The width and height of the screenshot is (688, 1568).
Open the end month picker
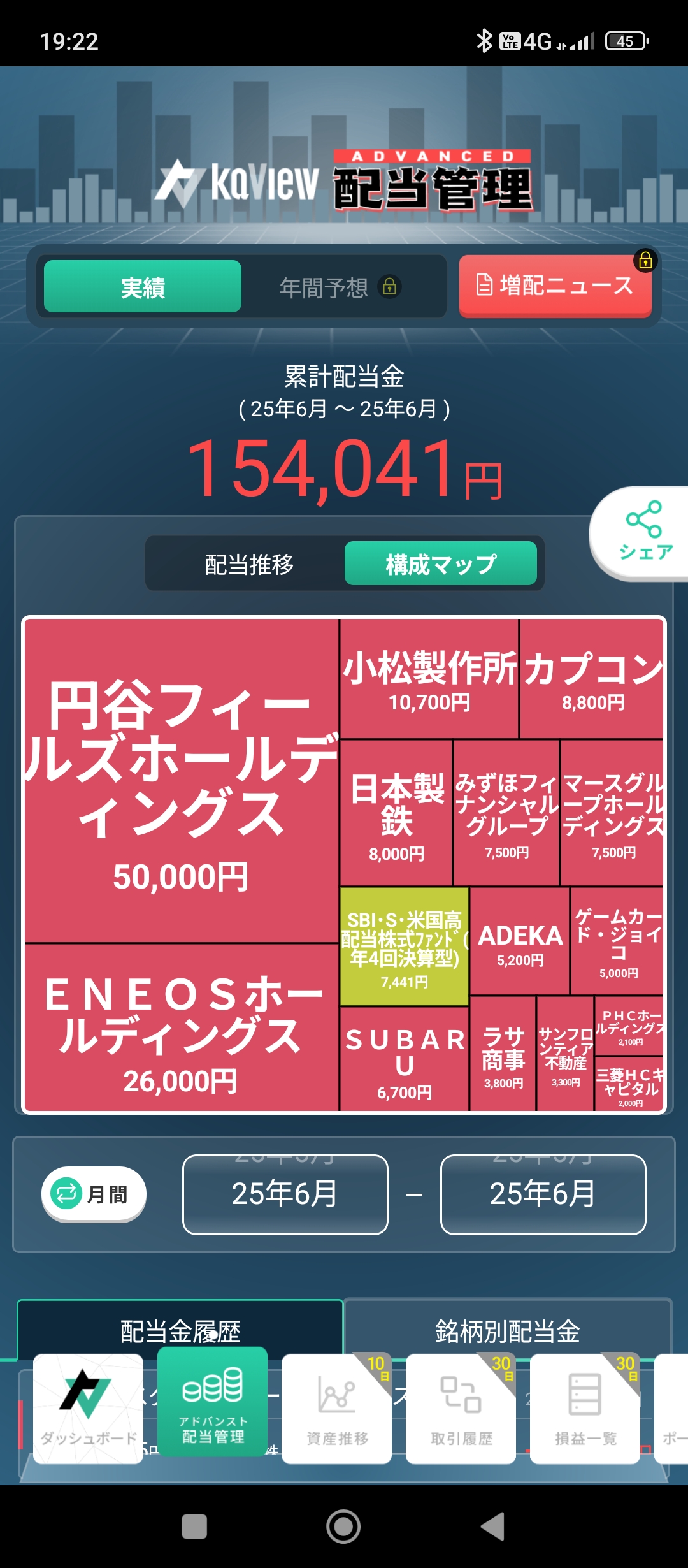[x=543, y=1194]
